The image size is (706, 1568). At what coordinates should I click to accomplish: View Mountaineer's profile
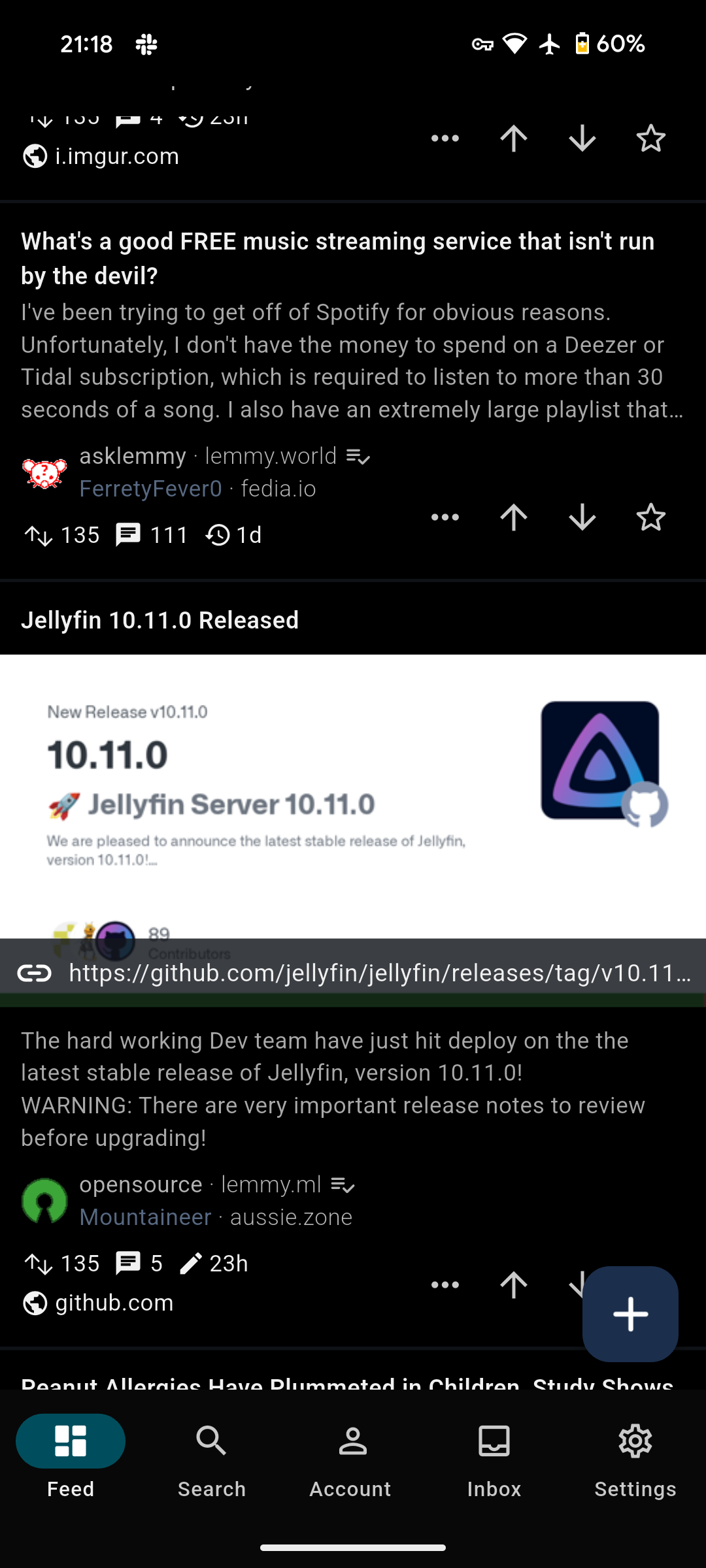(145, 1217)
